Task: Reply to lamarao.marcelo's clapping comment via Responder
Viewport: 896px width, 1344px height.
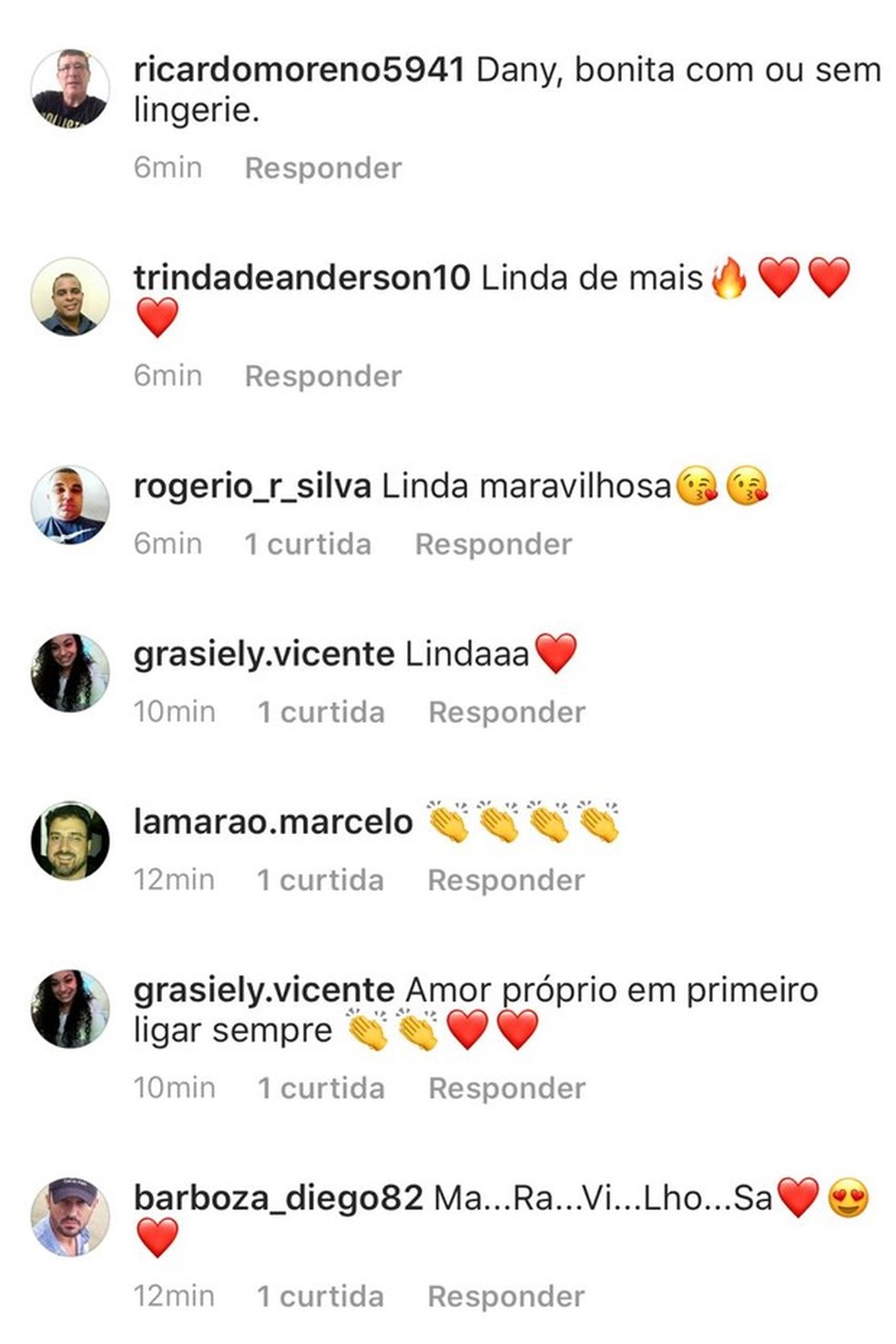Action: point(507,880)
